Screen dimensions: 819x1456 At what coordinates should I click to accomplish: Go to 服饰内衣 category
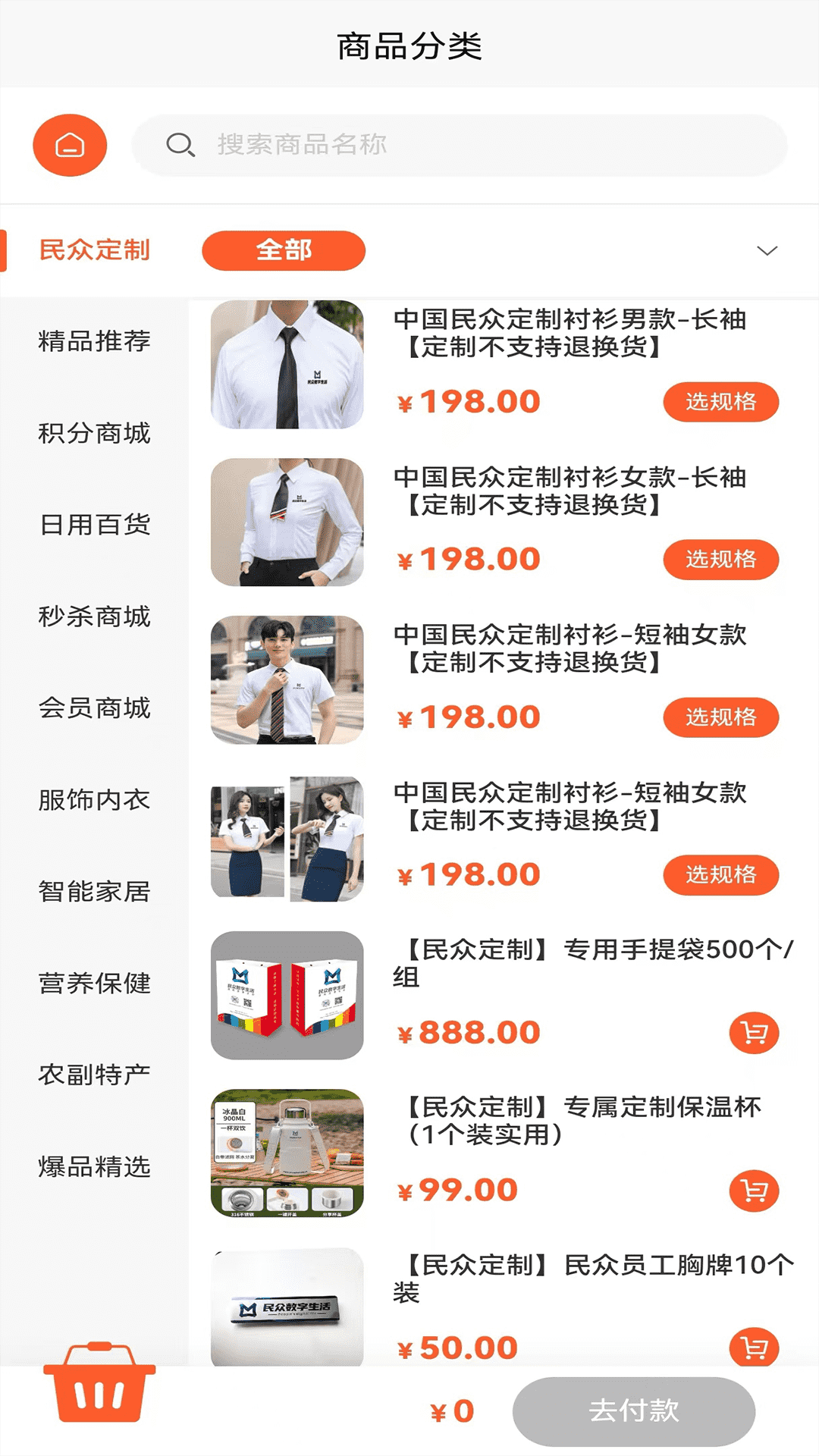point(93,800)
